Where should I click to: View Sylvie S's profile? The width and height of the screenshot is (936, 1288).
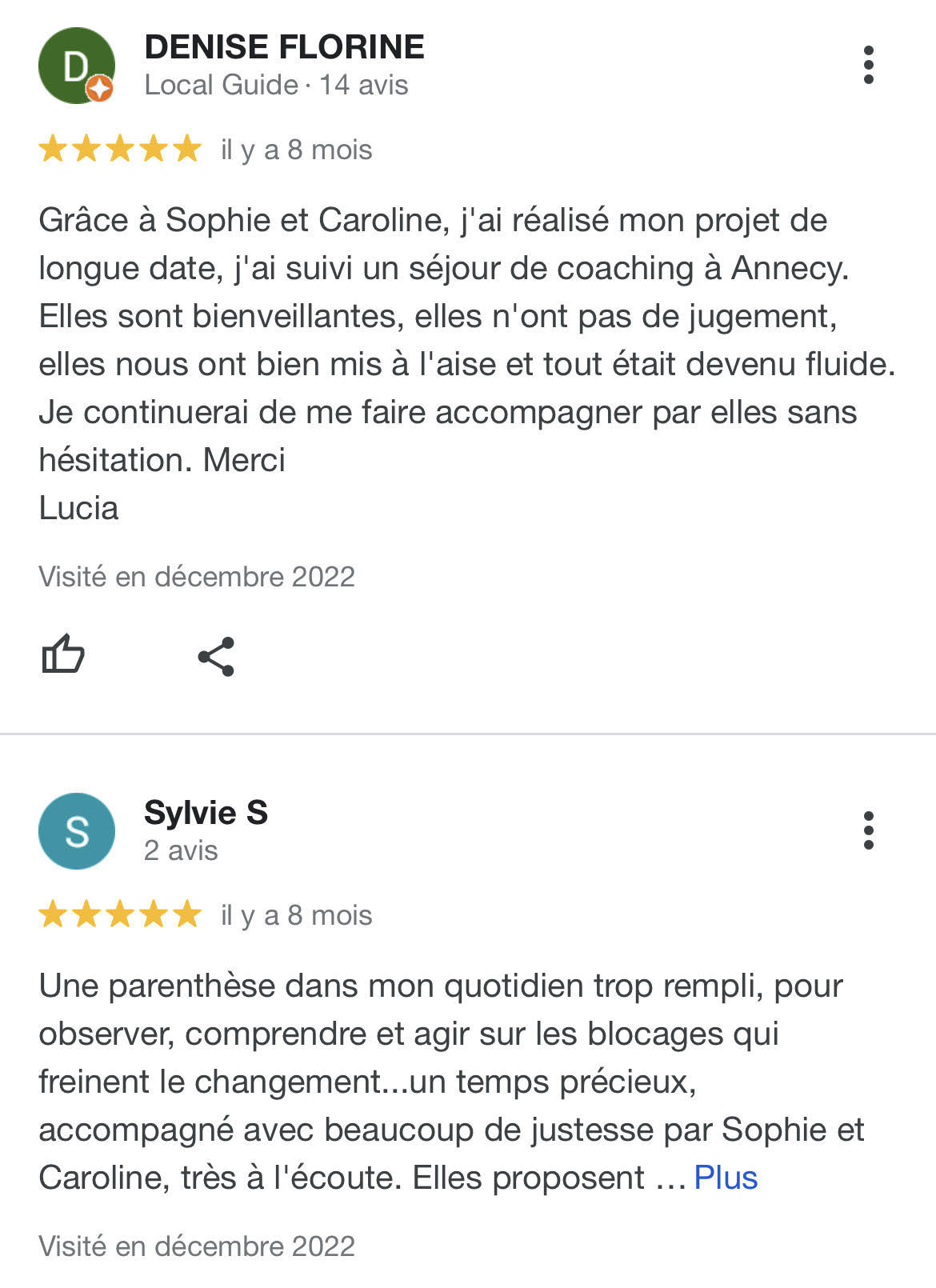[x=206, y=813]
